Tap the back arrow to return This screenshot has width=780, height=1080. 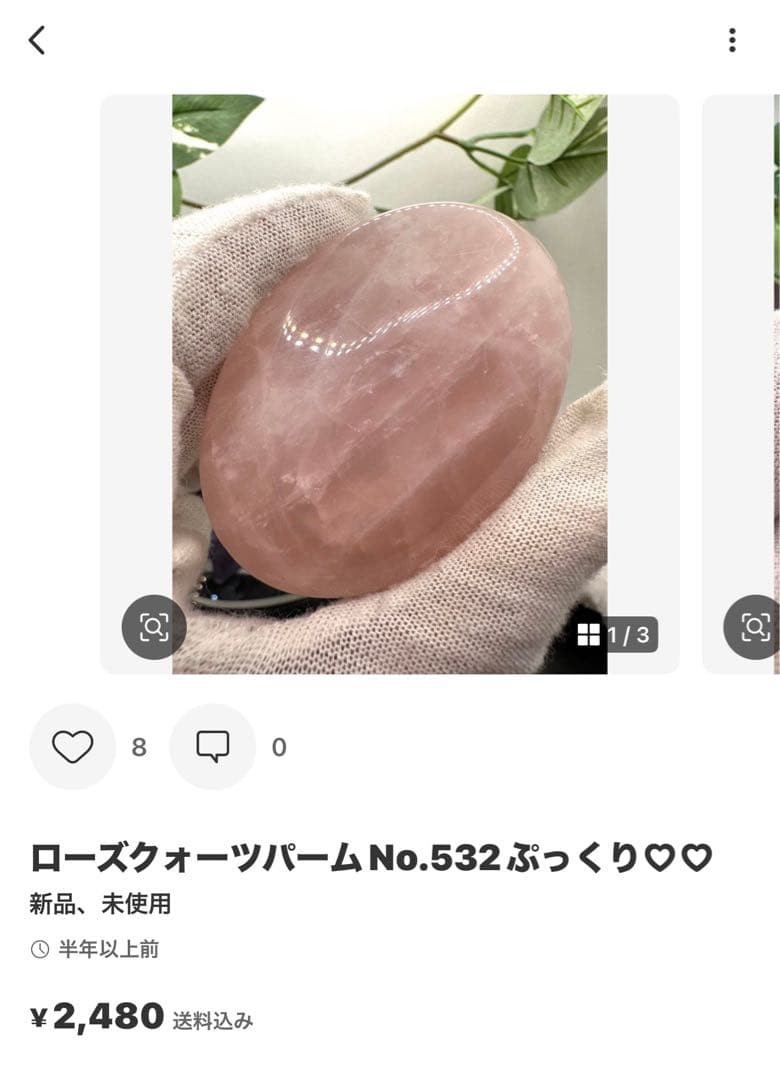(x=38, y=40)
